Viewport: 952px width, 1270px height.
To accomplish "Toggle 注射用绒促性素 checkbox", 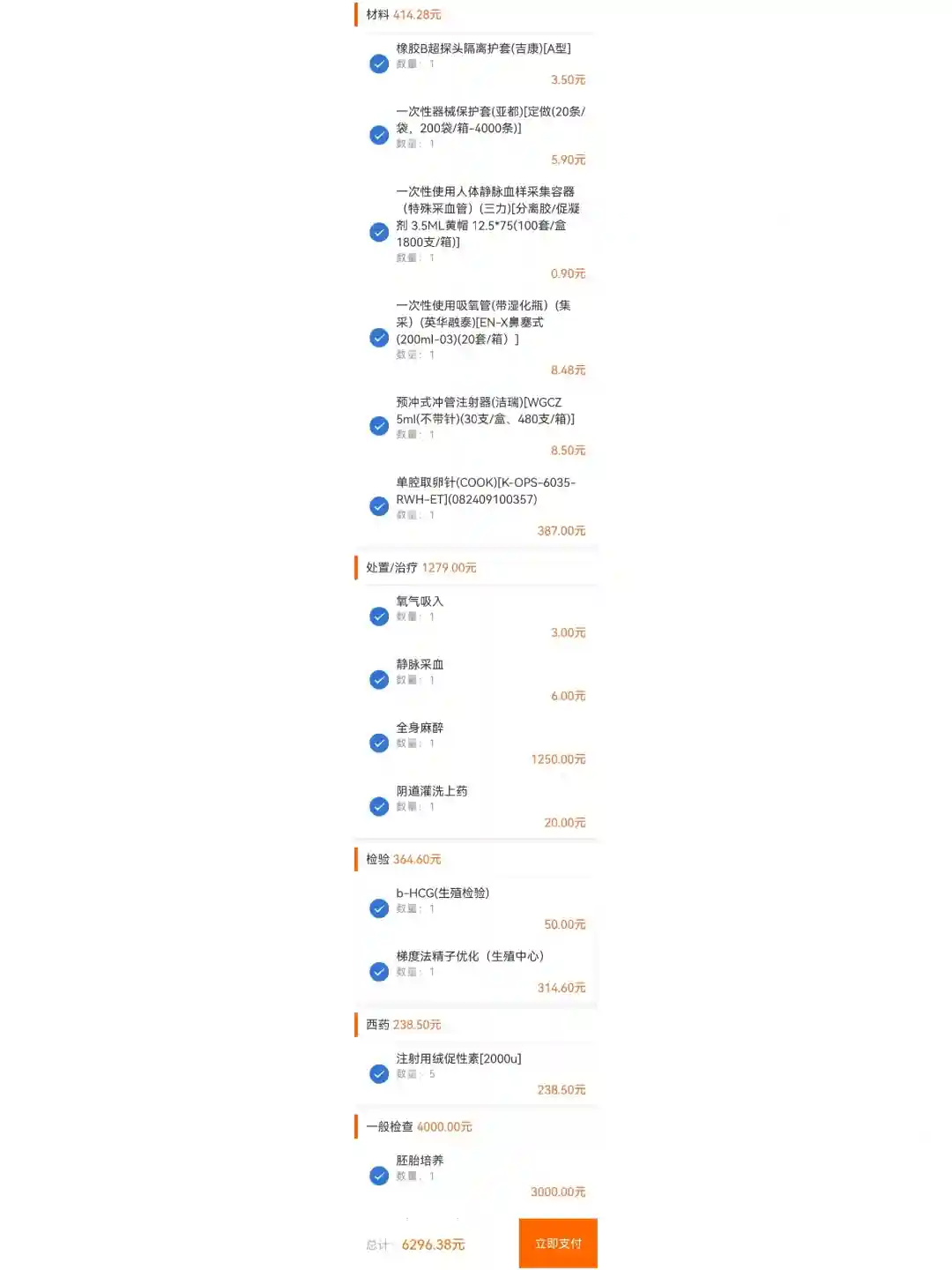I will (x=379, y=1073).
